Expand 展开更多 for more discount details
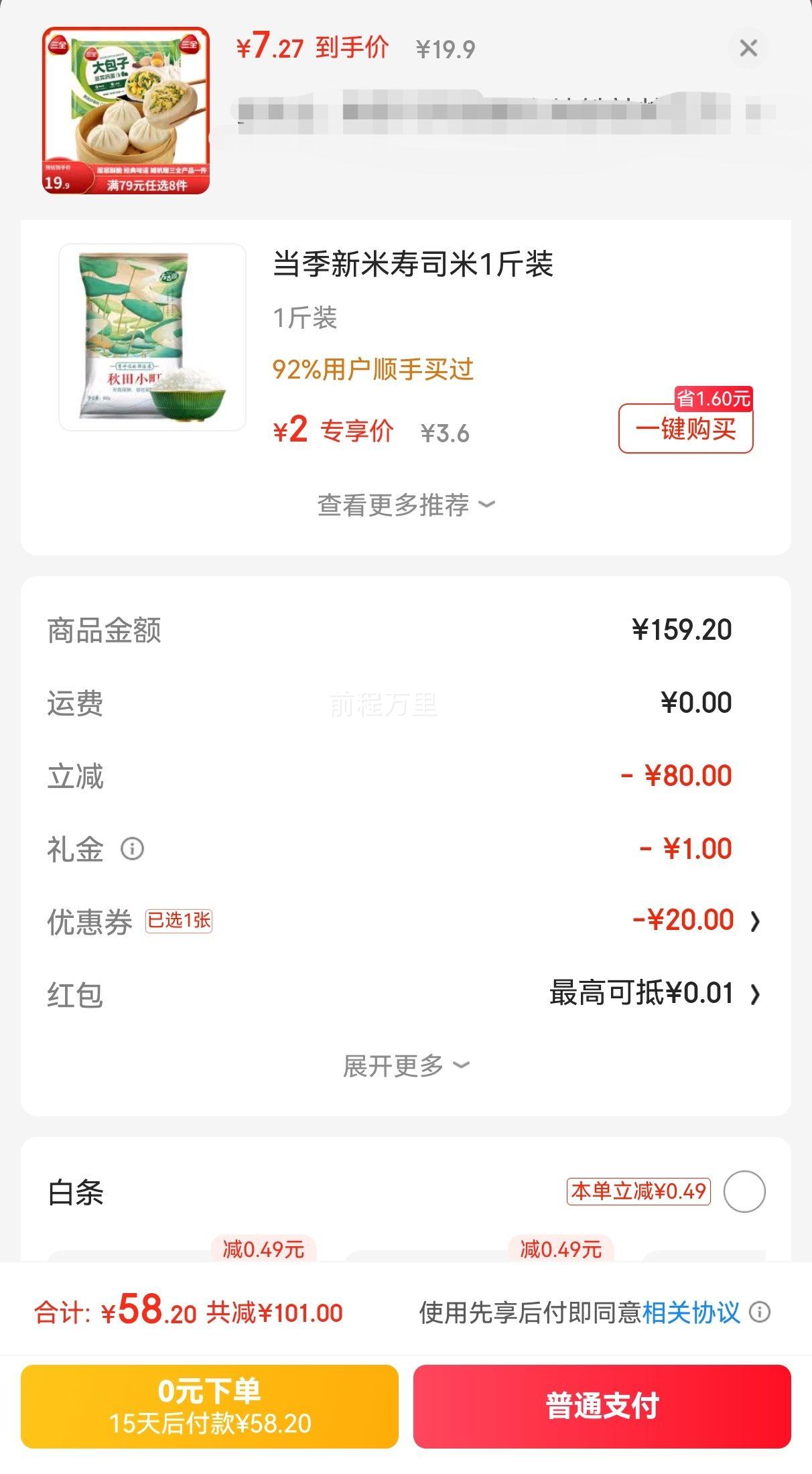This screenshot has height=1474, width=812. 405,1064
